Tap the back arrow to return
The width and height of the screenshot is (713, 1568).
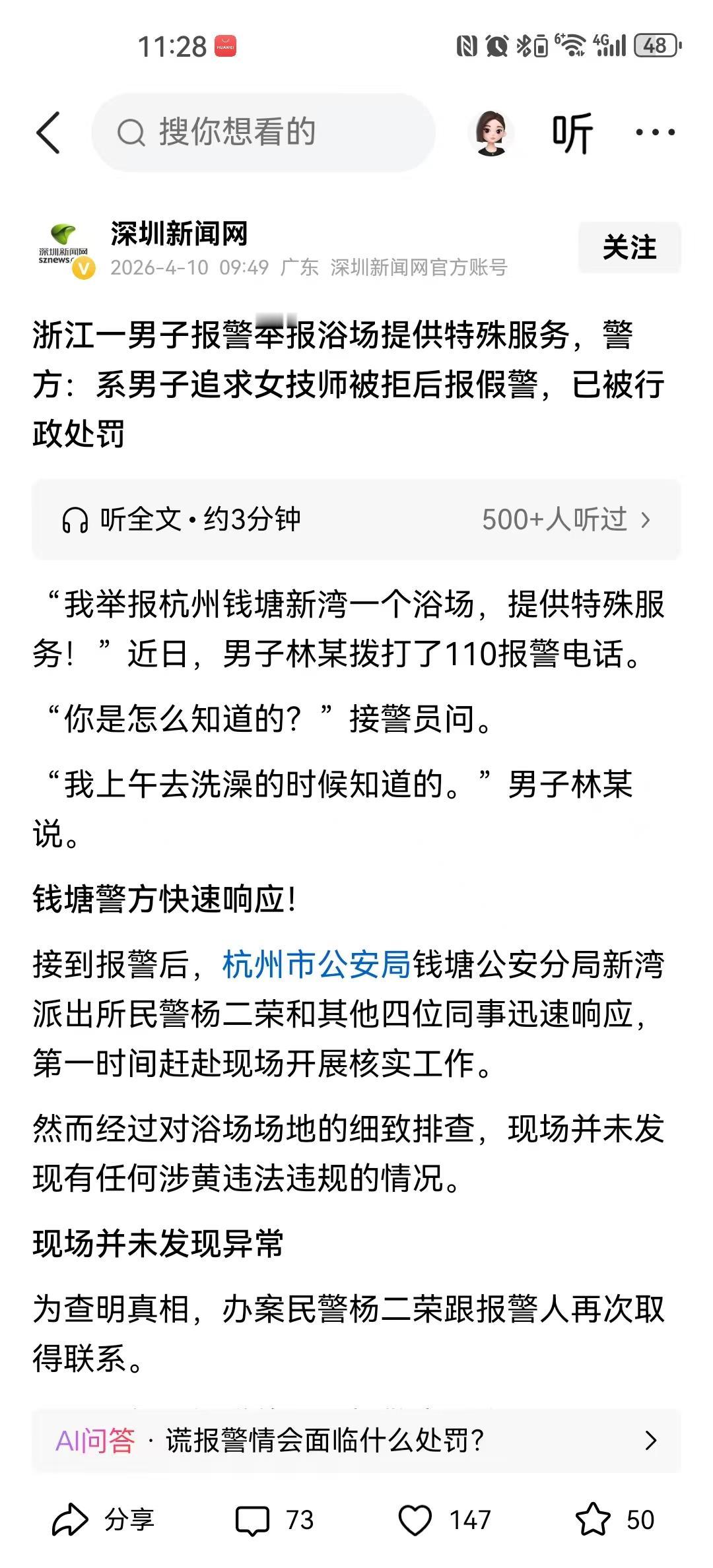coord(50,131)
